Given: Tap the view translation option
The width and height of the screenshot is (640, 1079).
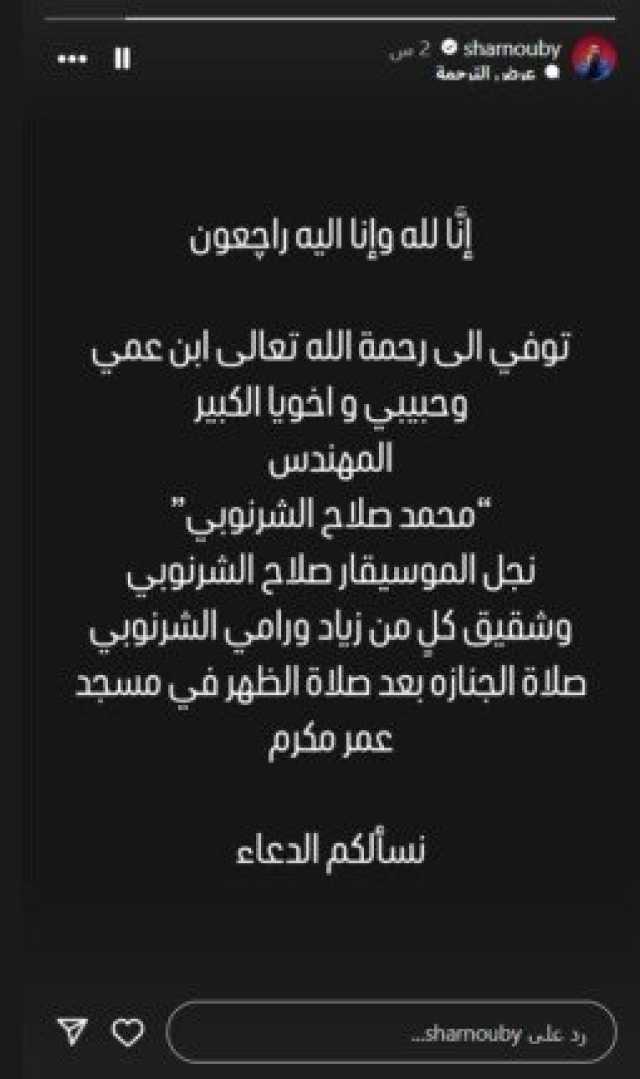Looking at the screenshot, I should pos(485,73).
